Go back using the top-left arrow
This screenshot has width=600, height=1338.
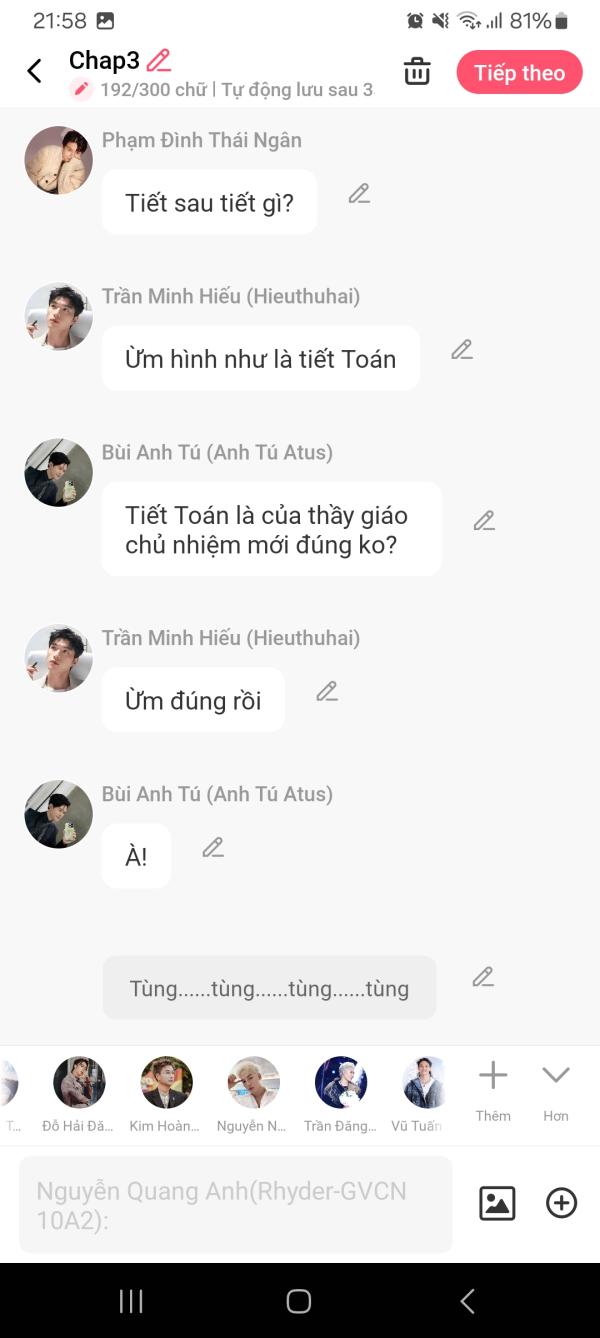pos(35,71)
